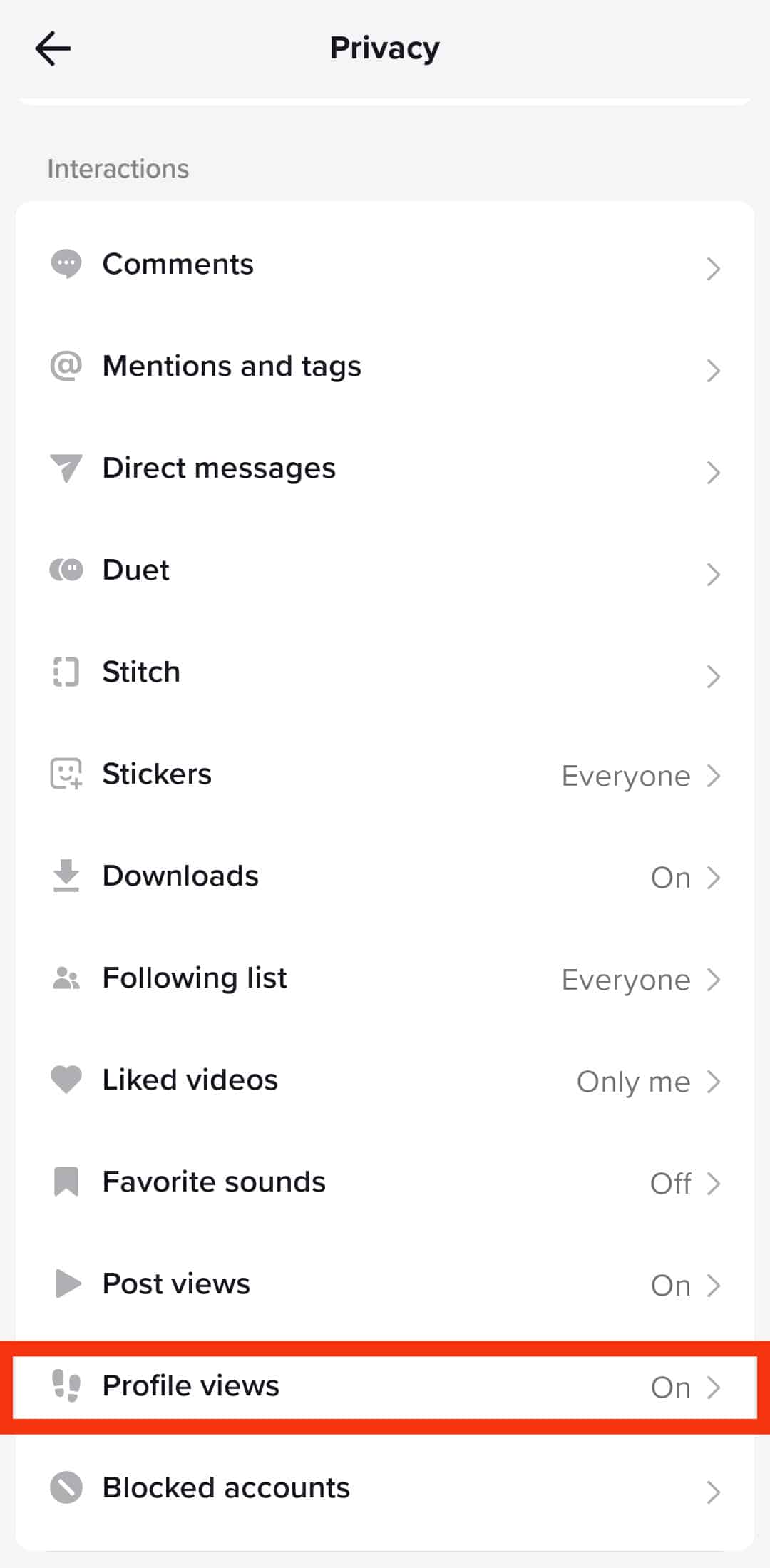The height and width of the screenshot is (1568, 770).
Task: Change who can use Stickers
Action: (385, 774)
